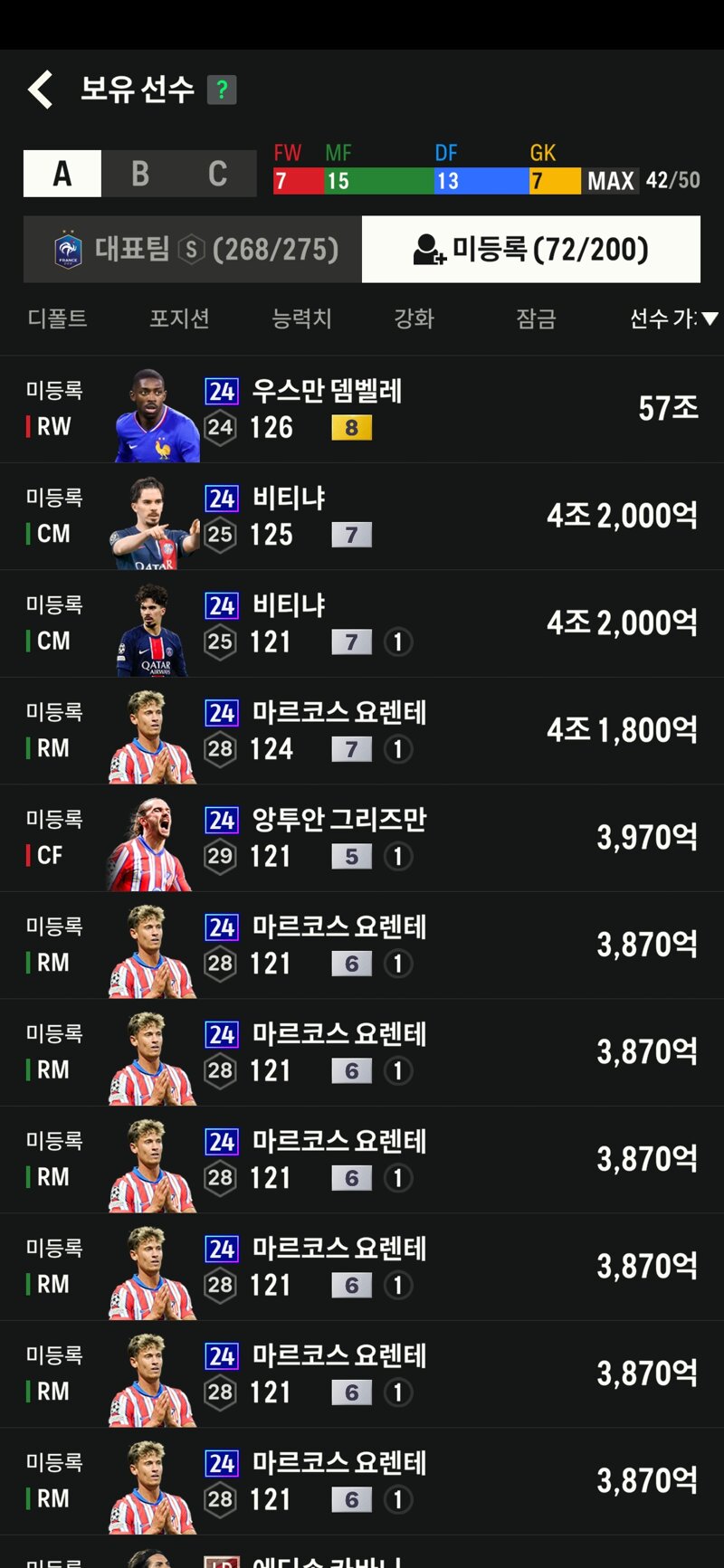Screen dimensions: 724x1568
Task: Open the 대표팀 (268/275) tab
Action: [193, 249]
